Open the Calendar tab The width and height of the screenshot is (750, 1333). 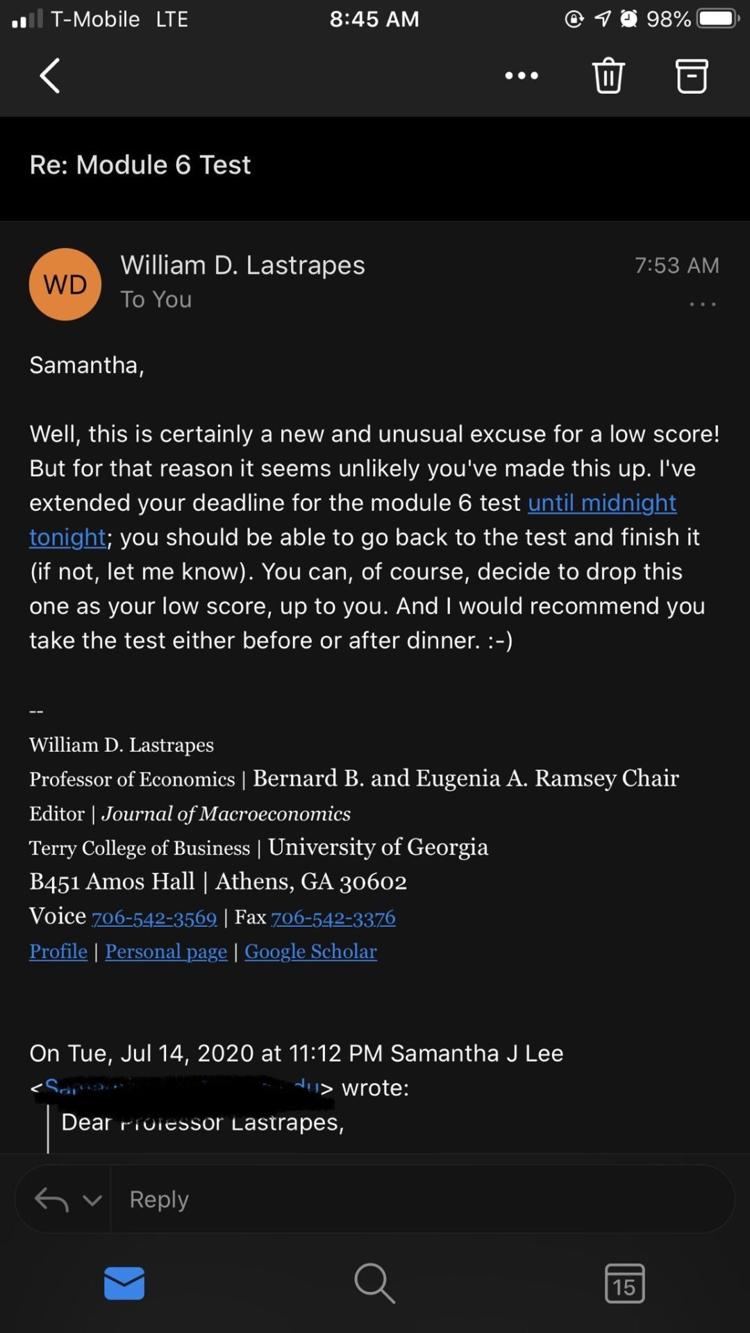pos(625,1283)
